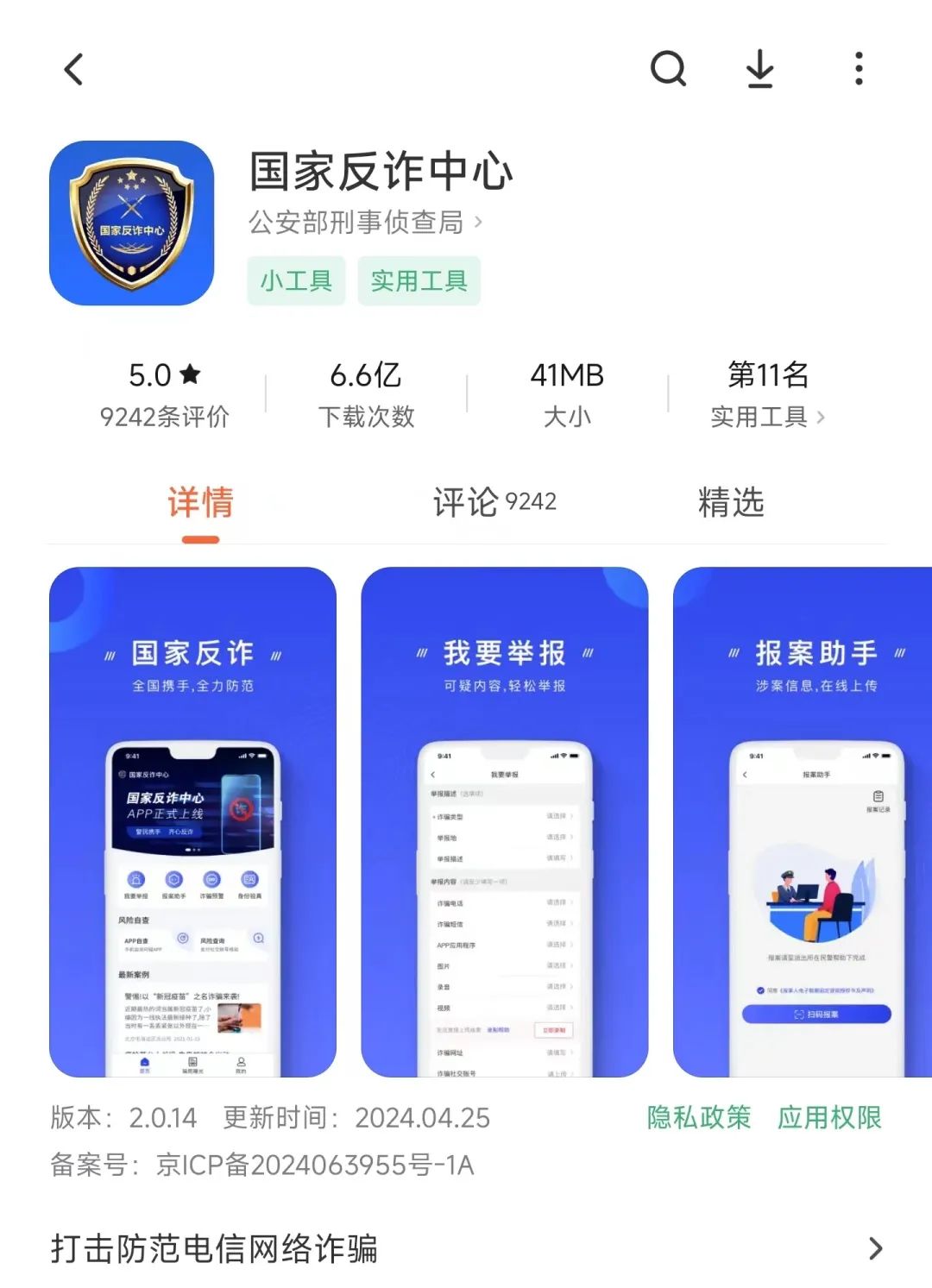This screenshot has height=1288, width=932.
Task: Open the 应用权限 link
Action: (x=829, y=1117)
